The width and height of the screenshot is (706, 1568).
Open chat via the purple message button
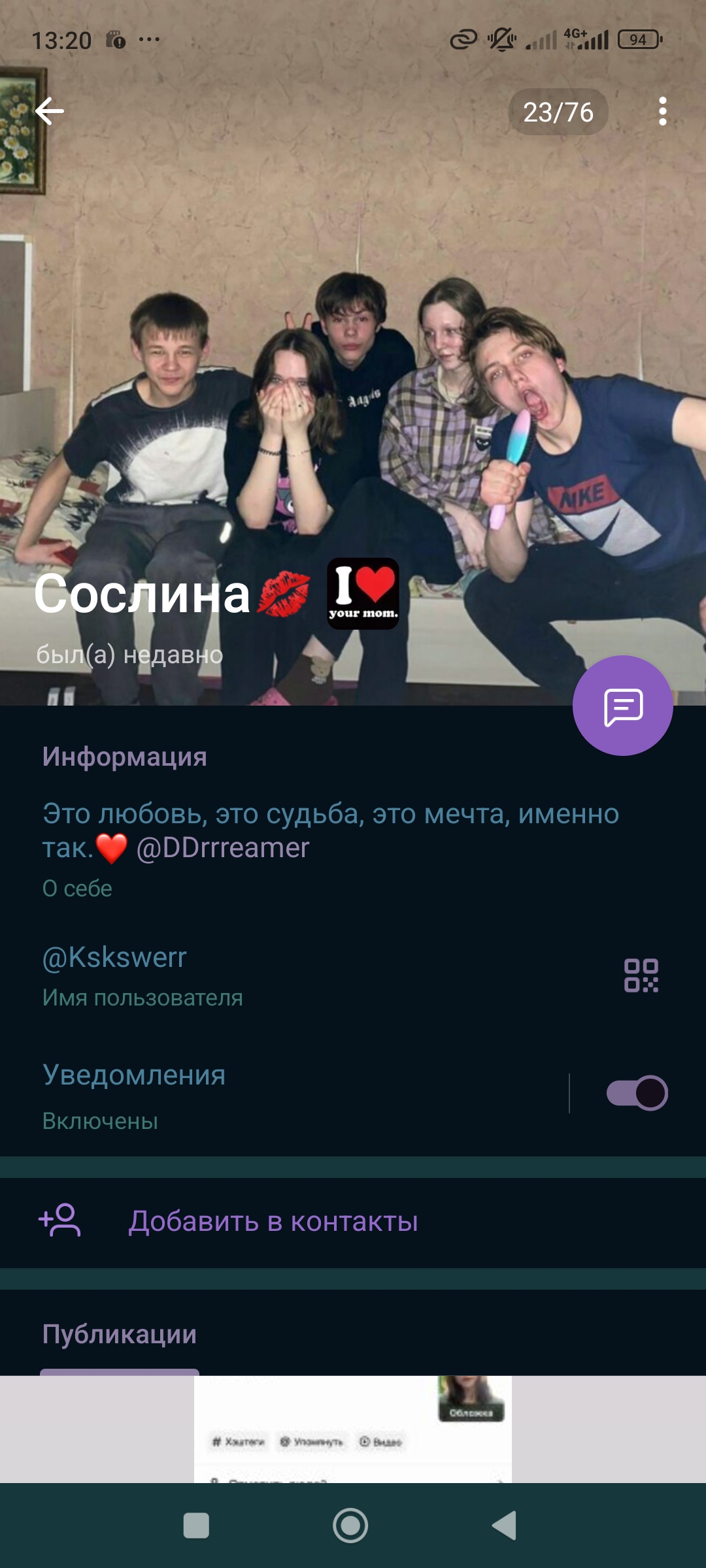[x=622, y=706]
